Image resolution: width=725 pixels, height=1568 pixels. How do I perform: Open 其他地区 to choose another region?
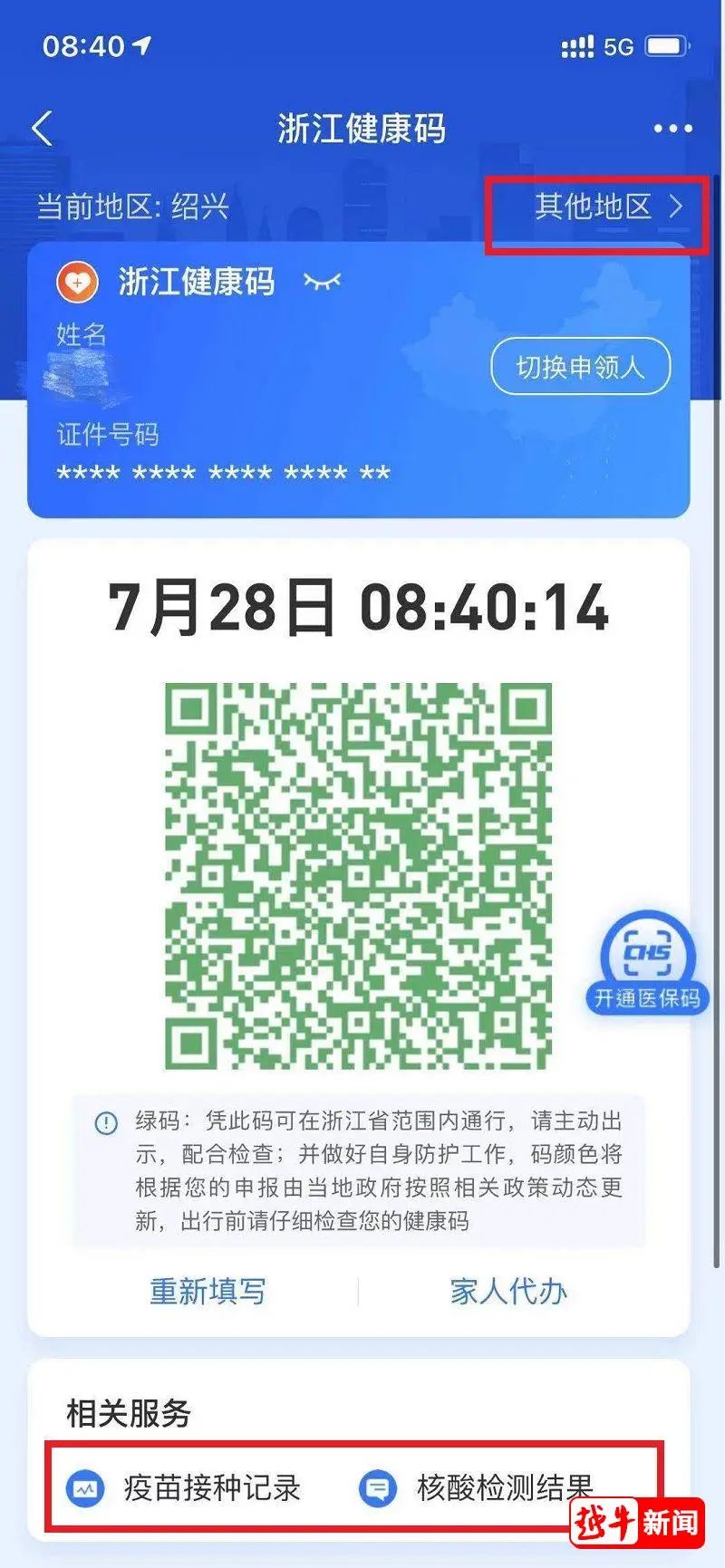607,207
